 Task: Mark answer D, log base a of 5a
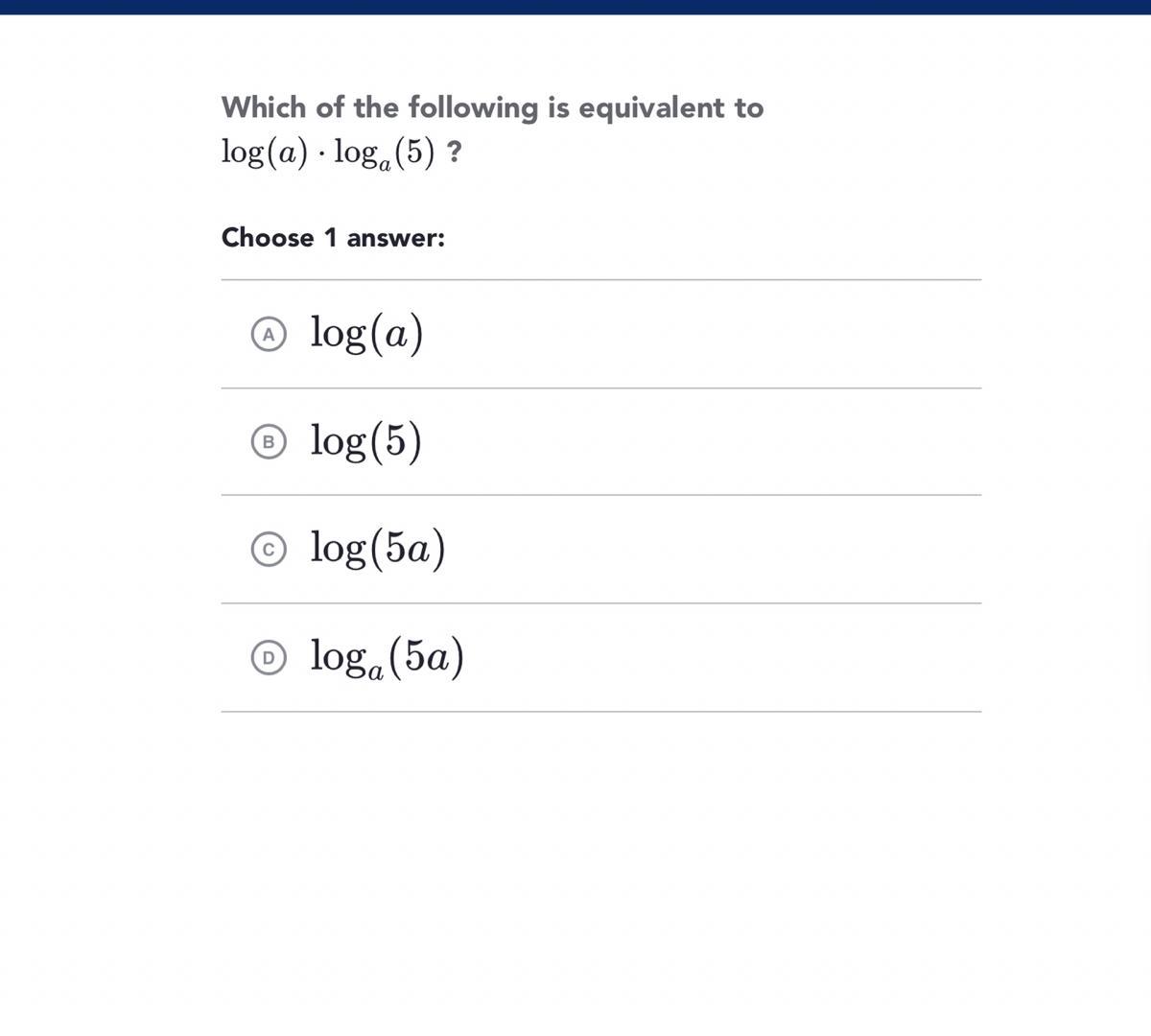pos(270,658)
